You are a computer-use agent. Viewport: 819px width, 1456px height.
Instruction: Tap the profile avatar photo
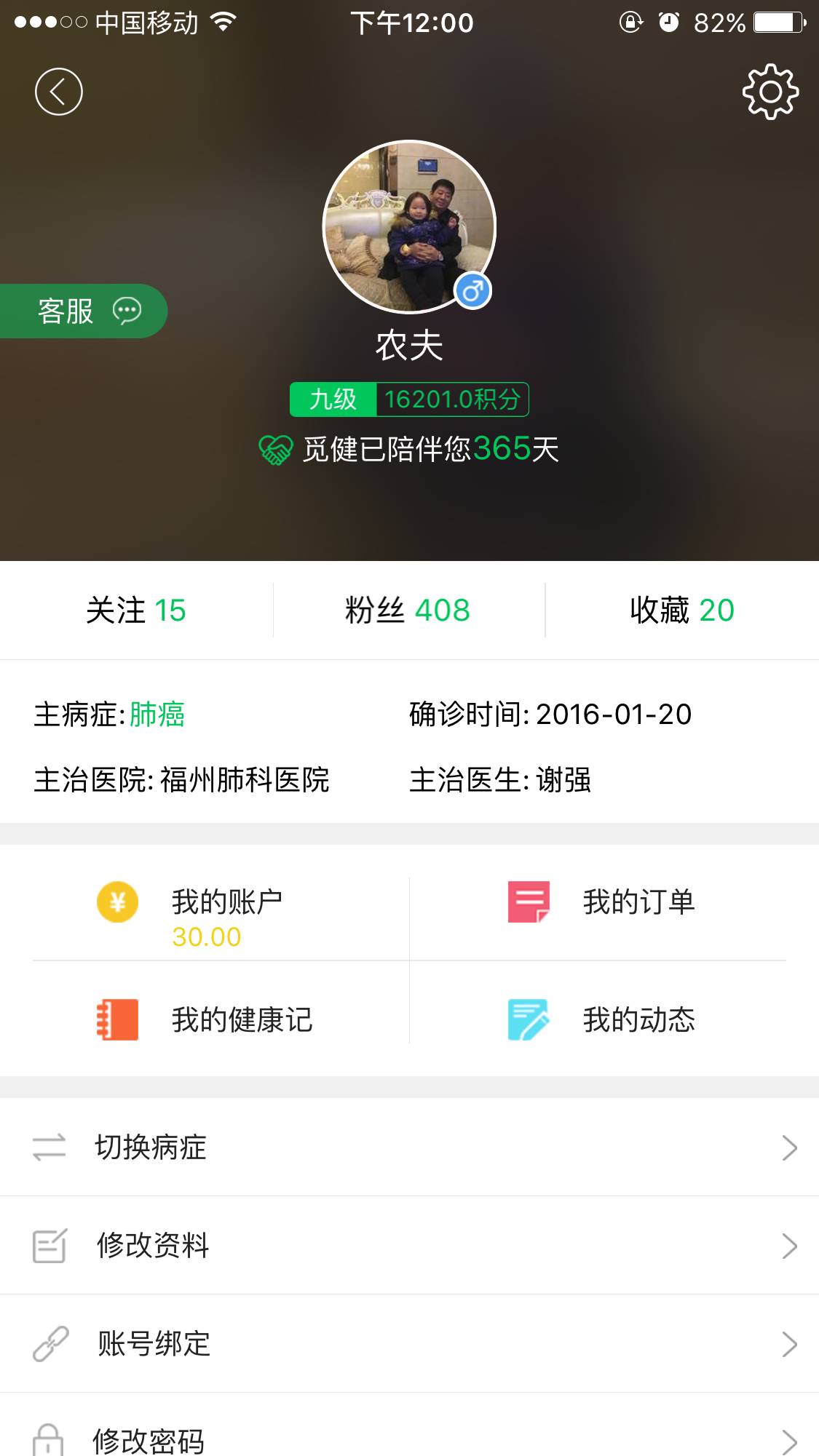(409, 226)
